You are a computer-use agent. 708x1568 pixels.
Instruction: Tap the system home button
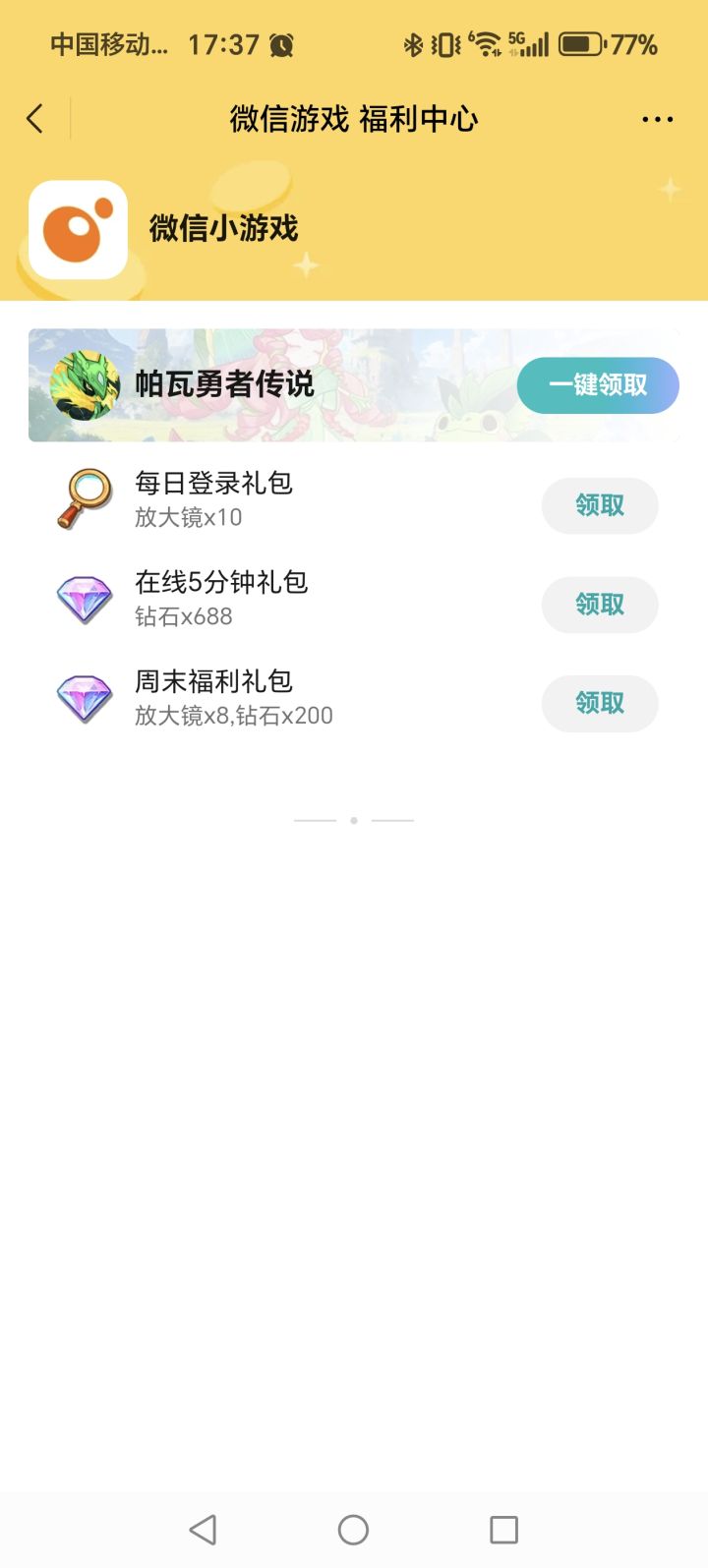353,1530
